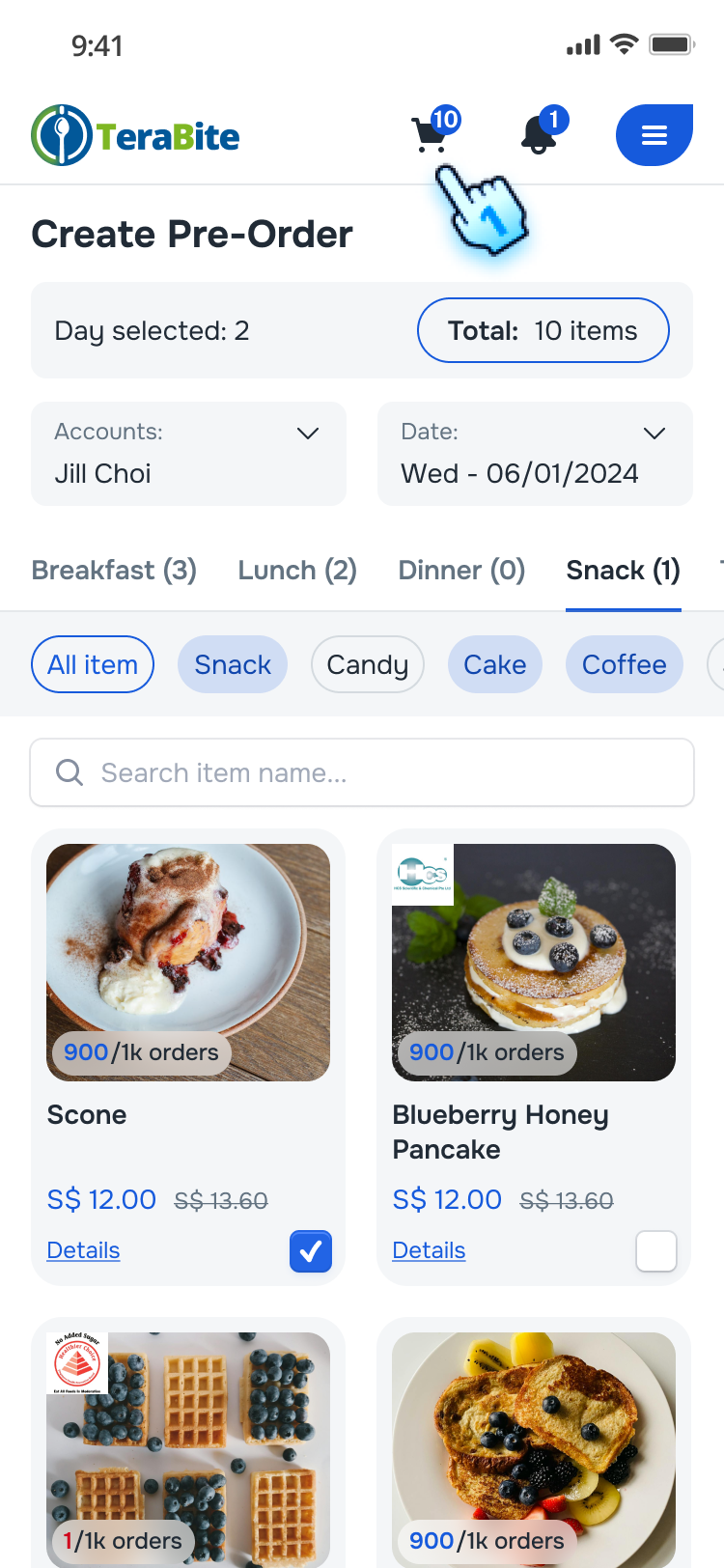Image resolution: width=724 pixels, height=1568 pixels.
Task: Switch to the Breakfast tab
Action: [114, 571]
